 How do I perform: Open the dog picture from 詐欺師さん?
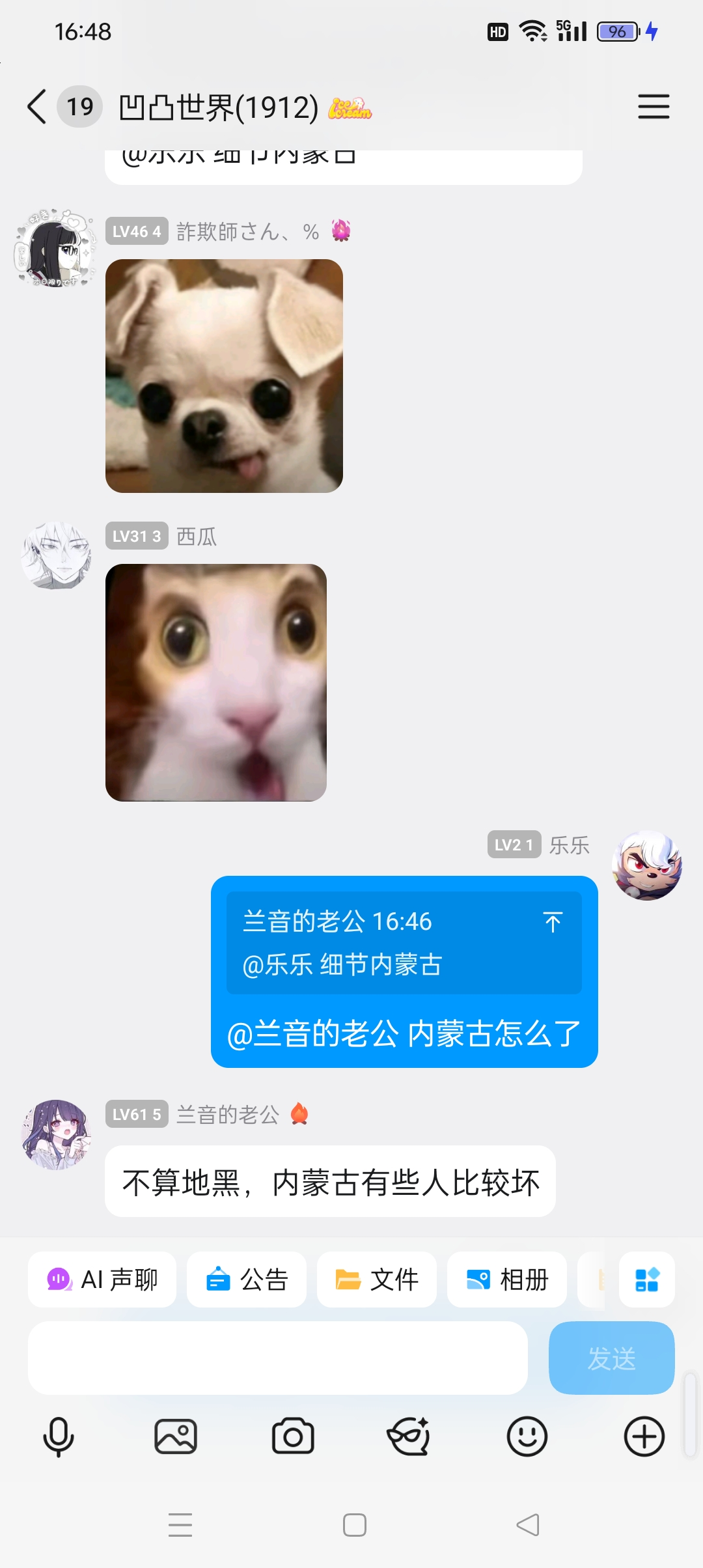[224, 376]
